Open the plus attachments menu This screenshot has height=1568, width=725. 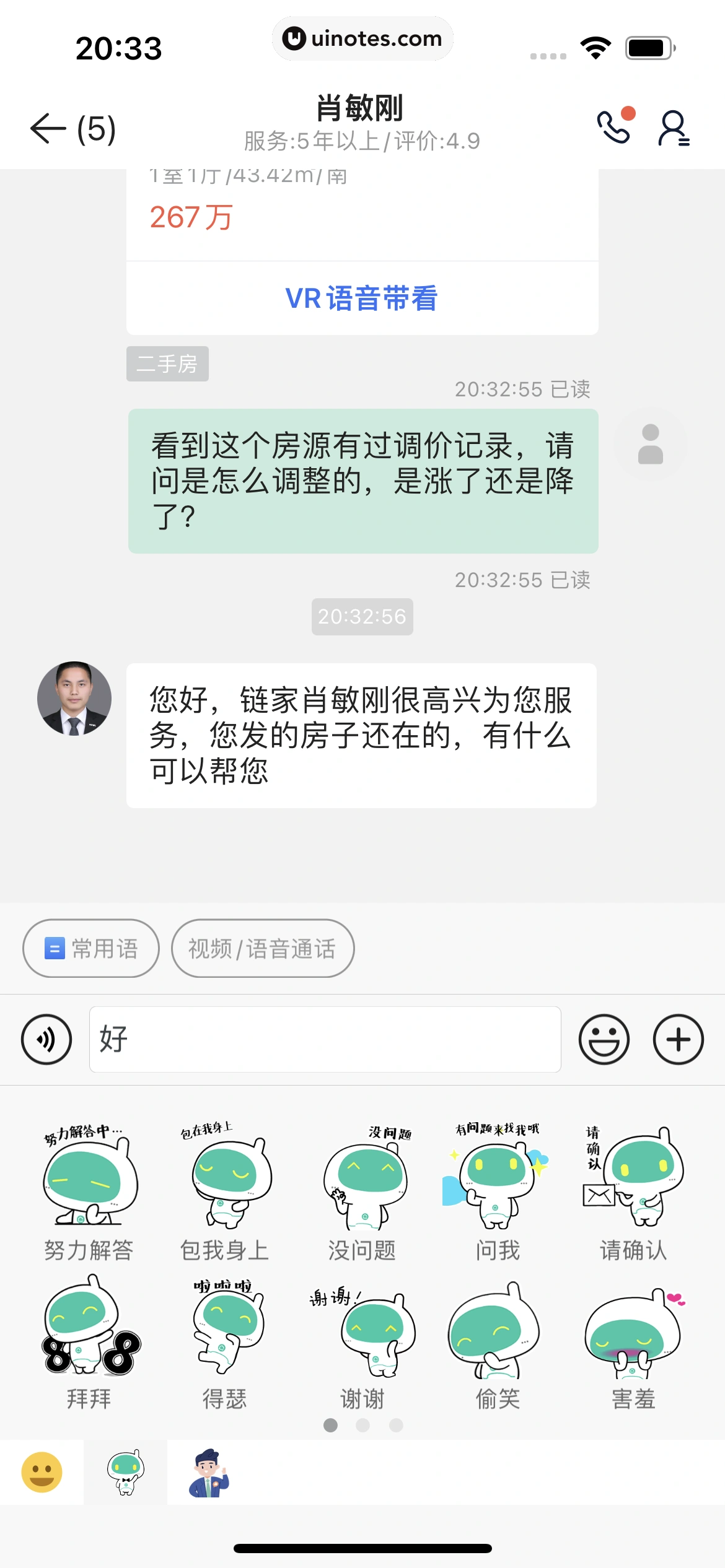tap(678, 1040)
